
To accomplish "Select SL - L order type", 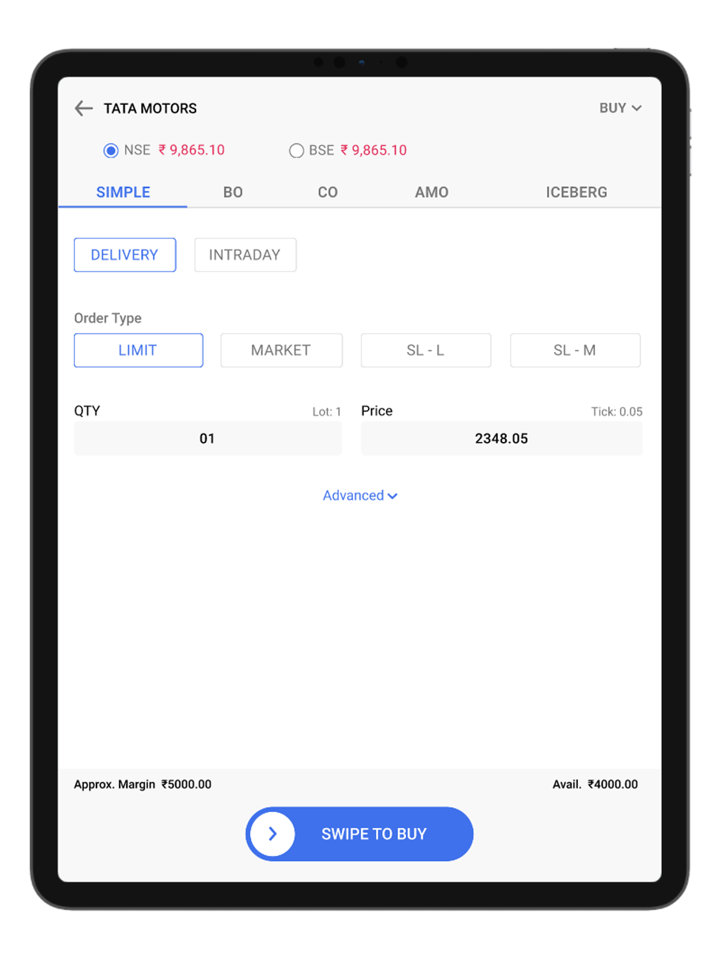I will click(x=426, y=350).
